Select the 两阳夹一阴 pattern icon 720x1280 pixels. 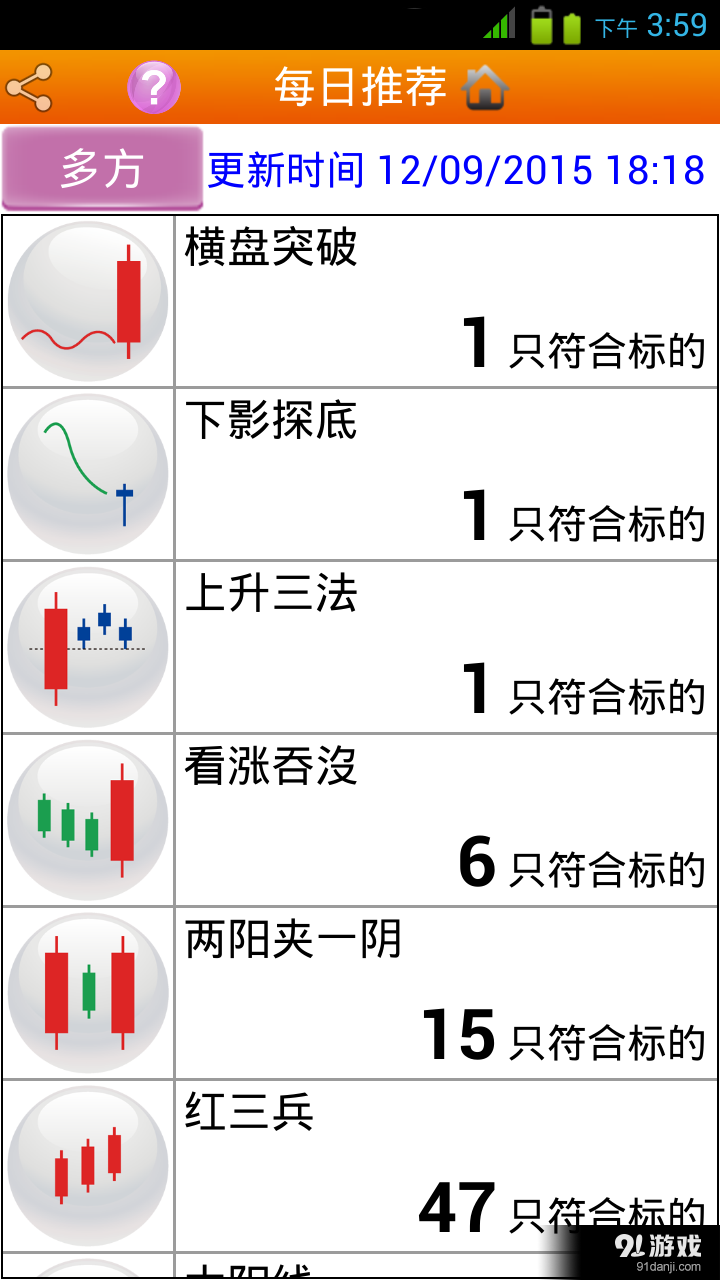[88, 993]
